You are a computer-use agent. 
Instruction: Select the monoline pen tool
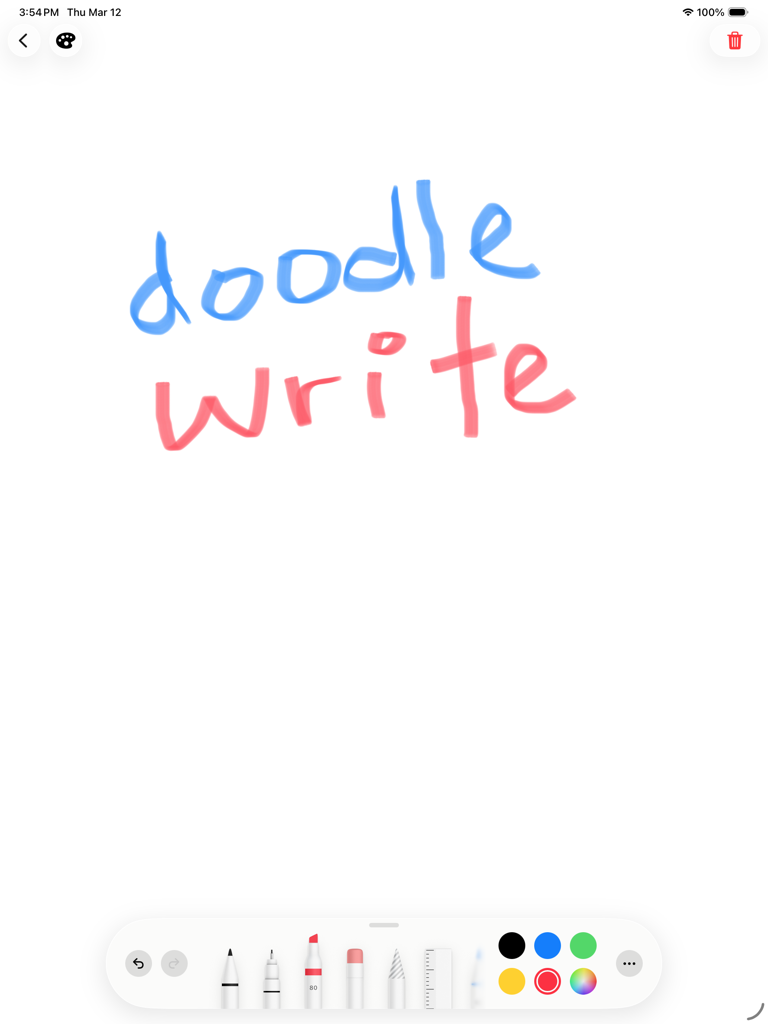coord(270,975)
